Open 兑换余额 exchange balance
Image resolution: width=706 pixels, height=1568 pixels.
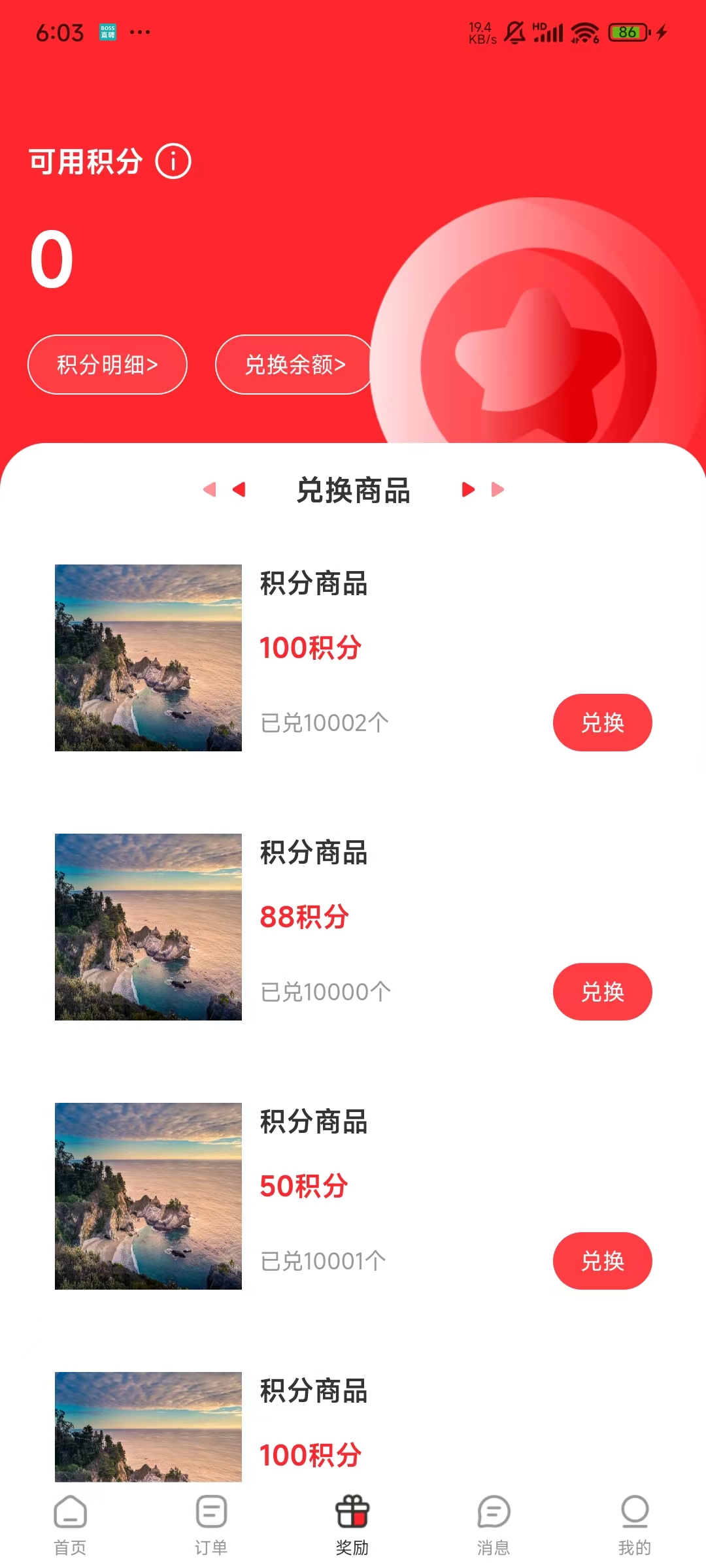[294, 365]
